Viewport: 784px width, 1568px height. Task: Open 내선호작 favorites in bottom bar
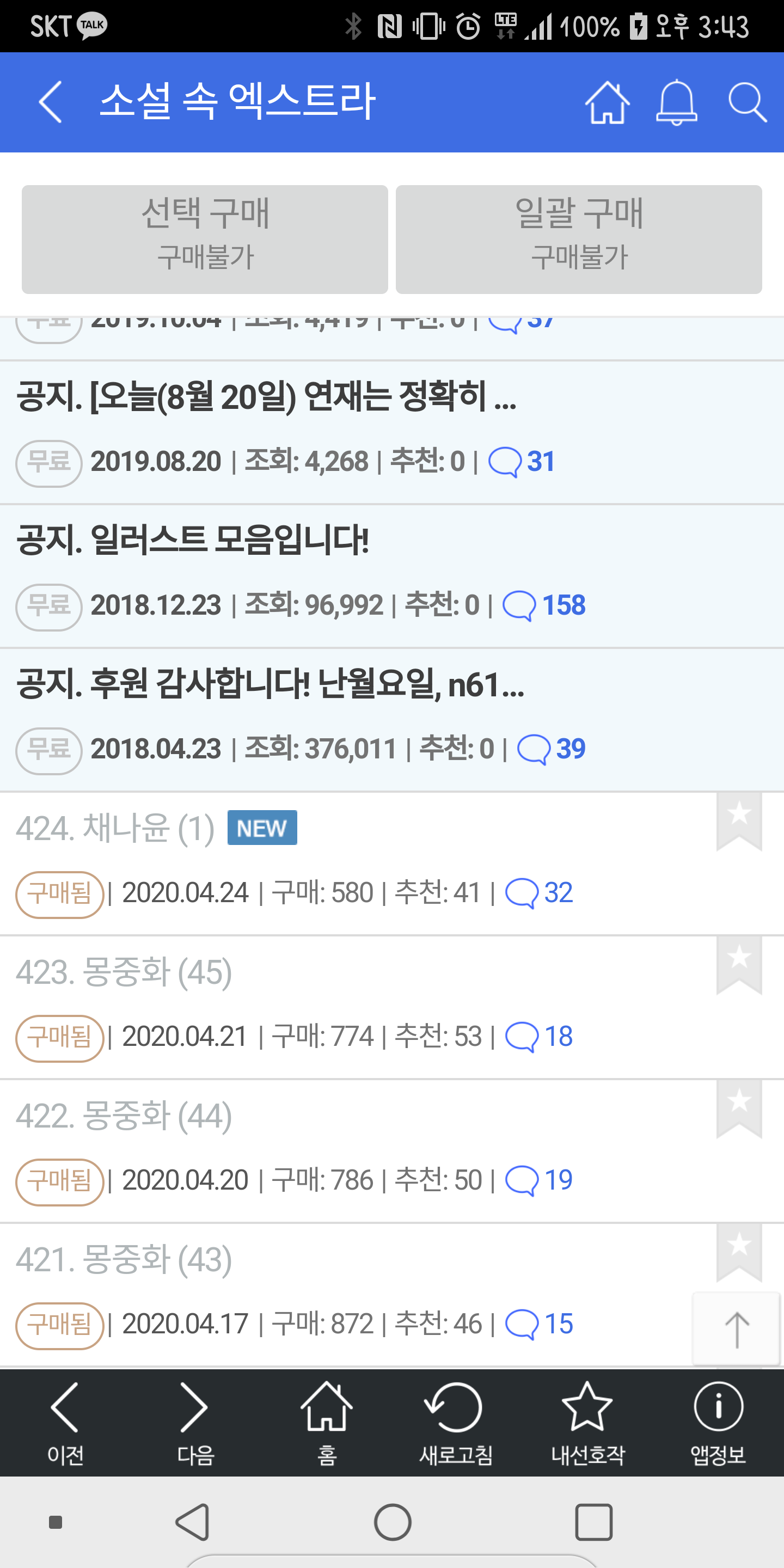click(587, 1423)
